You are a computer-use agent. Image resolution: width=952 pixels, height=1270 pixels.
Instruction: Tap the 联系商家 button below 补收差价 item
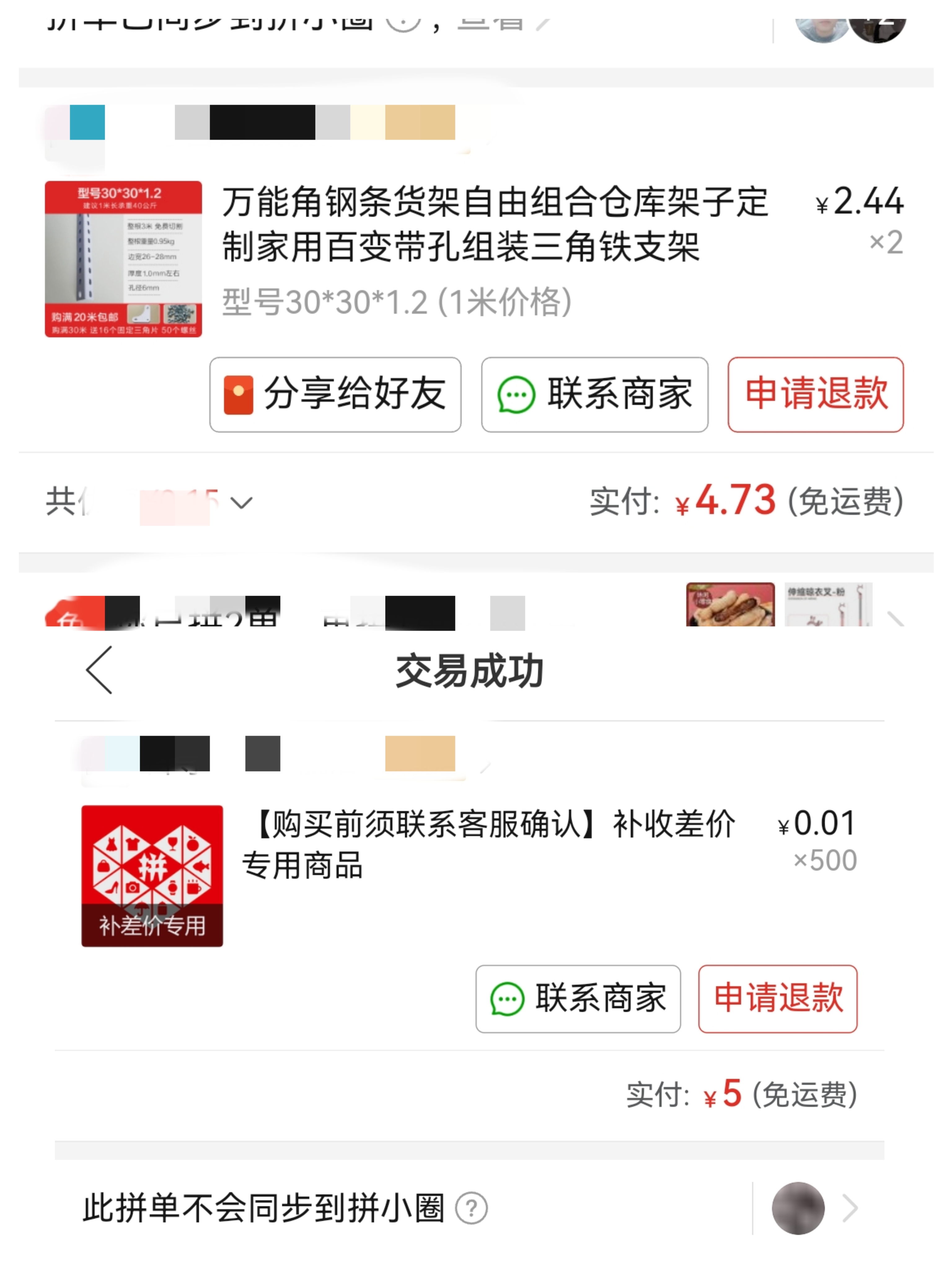point(577,1000)
